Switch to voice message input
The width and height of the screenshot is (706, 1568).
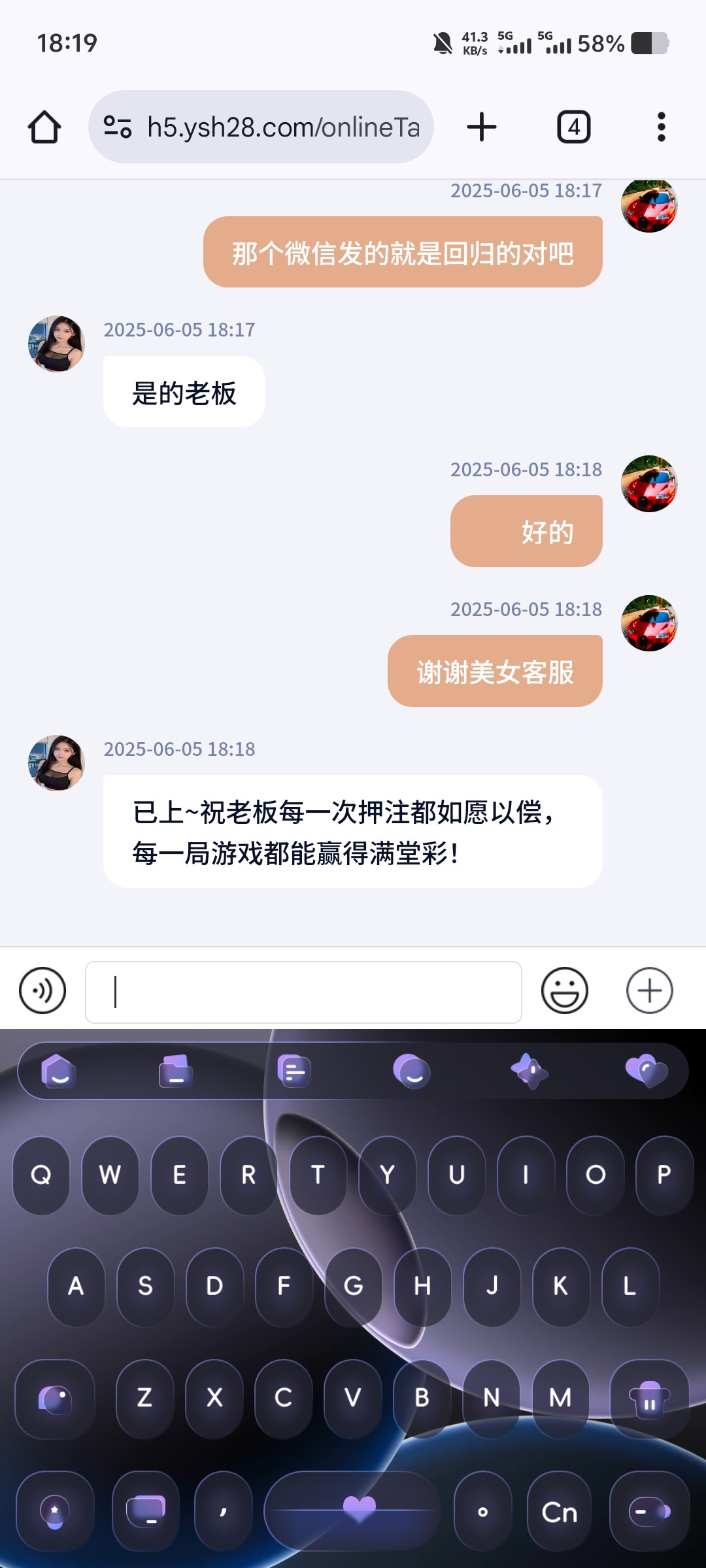tap(42, 990)
